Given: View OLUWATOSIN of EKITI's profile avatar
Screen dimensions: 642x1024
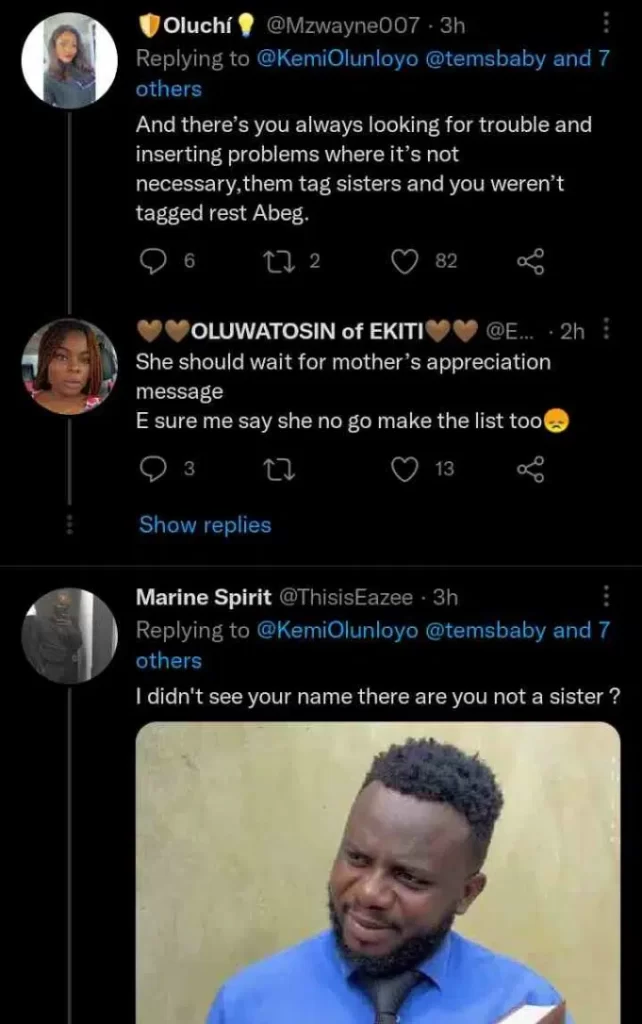Looking at the screenshot, I should tap(69, 366).
